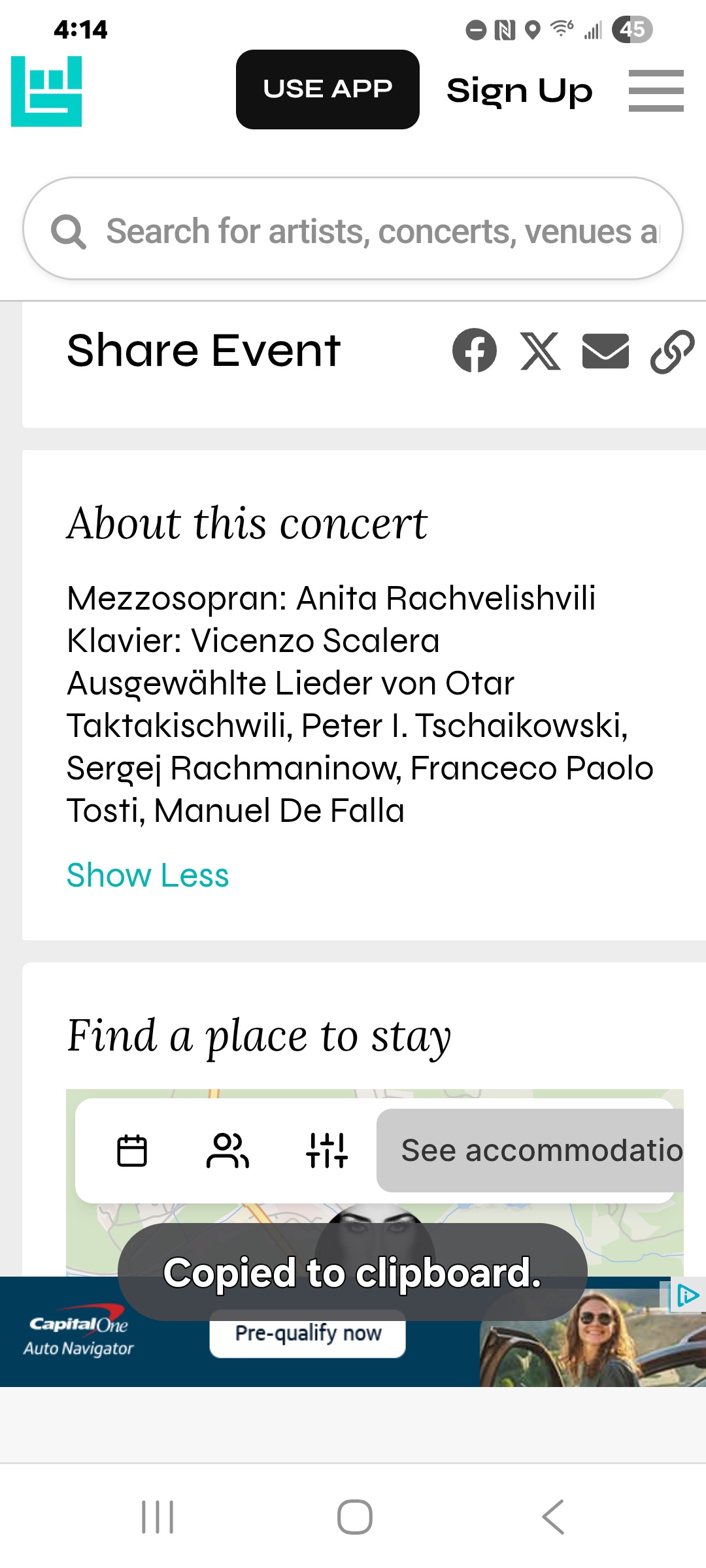Screen dimensions: 706x1568
Task: Tap Pre-qualify now in Capital One ad
Action: 308,1333
